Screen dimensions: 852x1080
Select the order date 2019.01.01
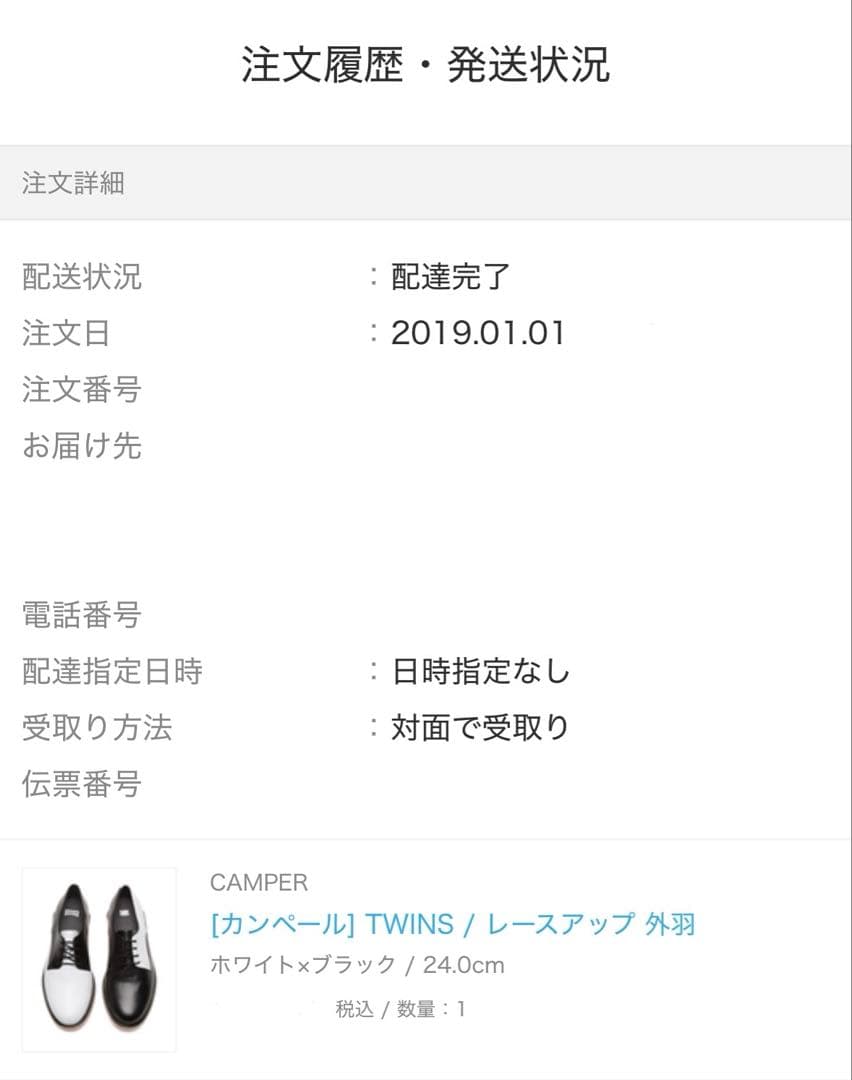tap(477, 333)
